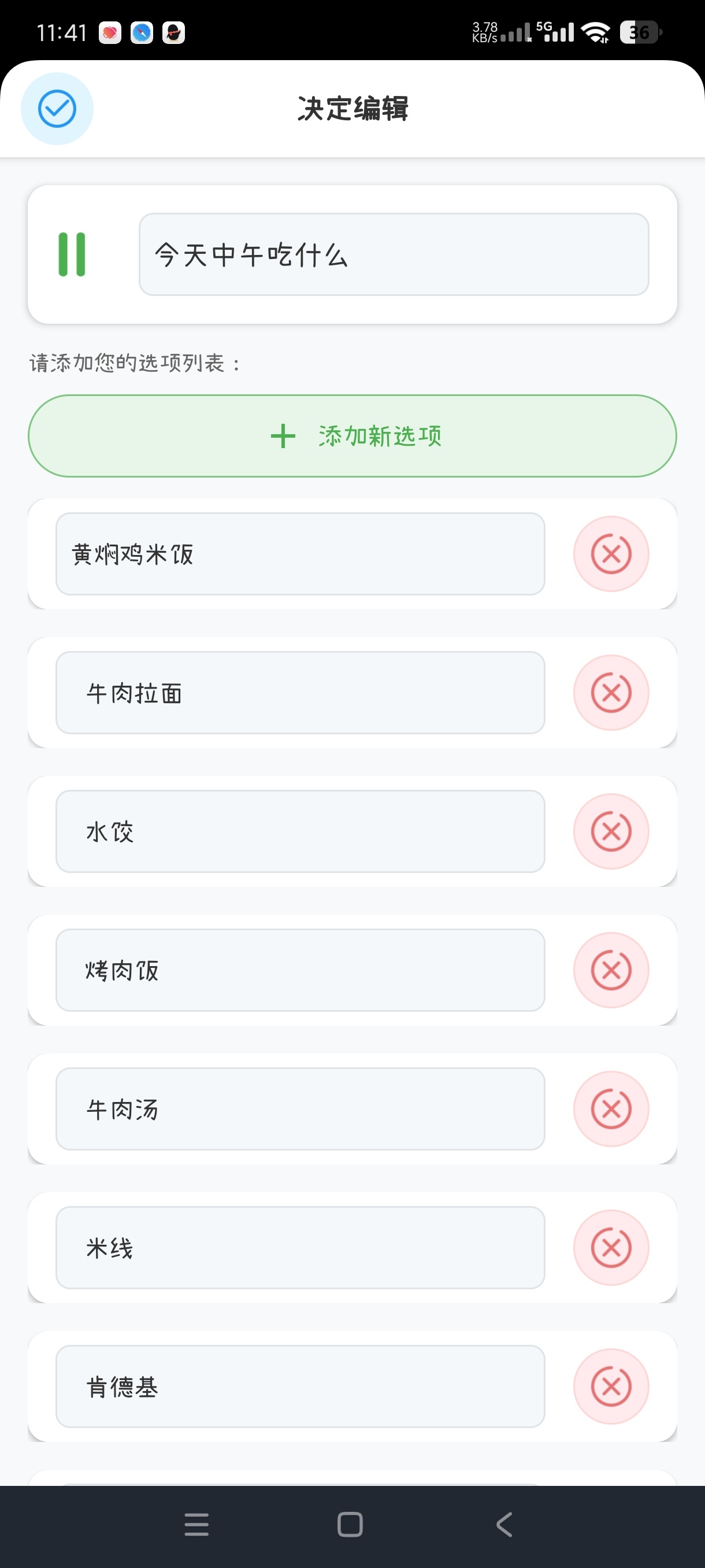
Task: Delete the 肯德基 option
Action: tap(611, 1386)
